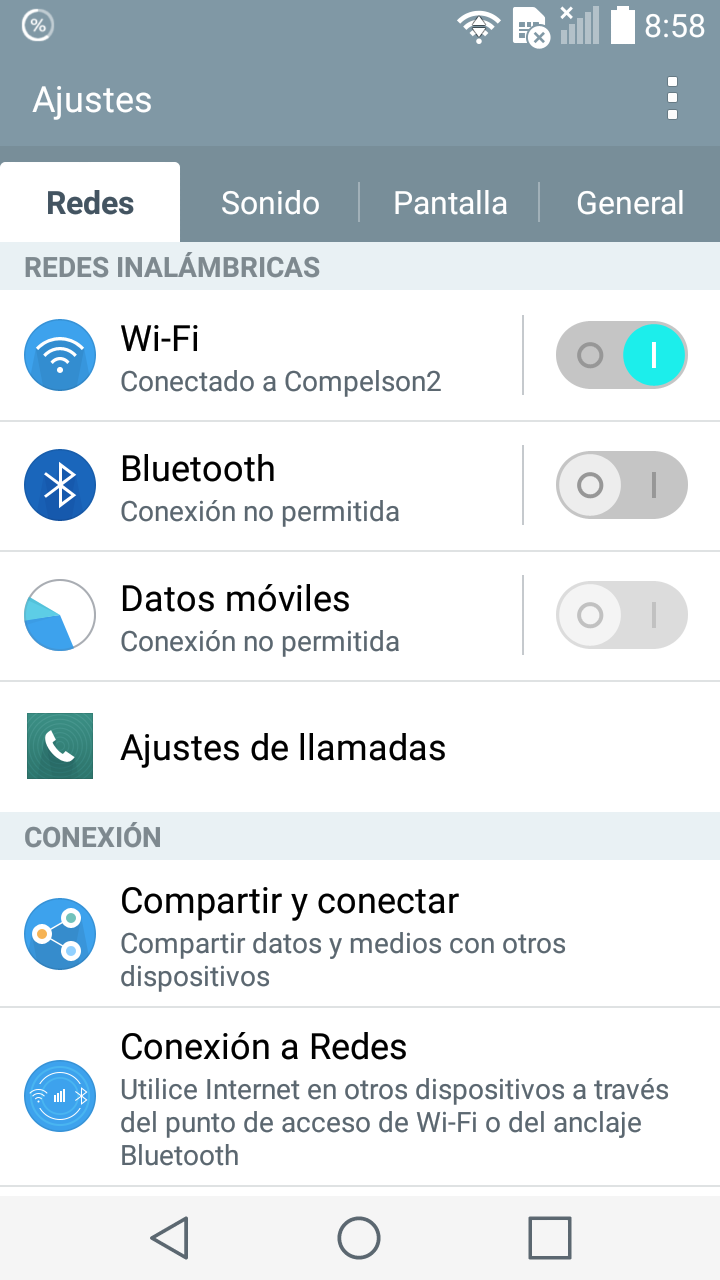720x1280 pixels.
Task: Go back with the navigation bar
Action: 170,1238
